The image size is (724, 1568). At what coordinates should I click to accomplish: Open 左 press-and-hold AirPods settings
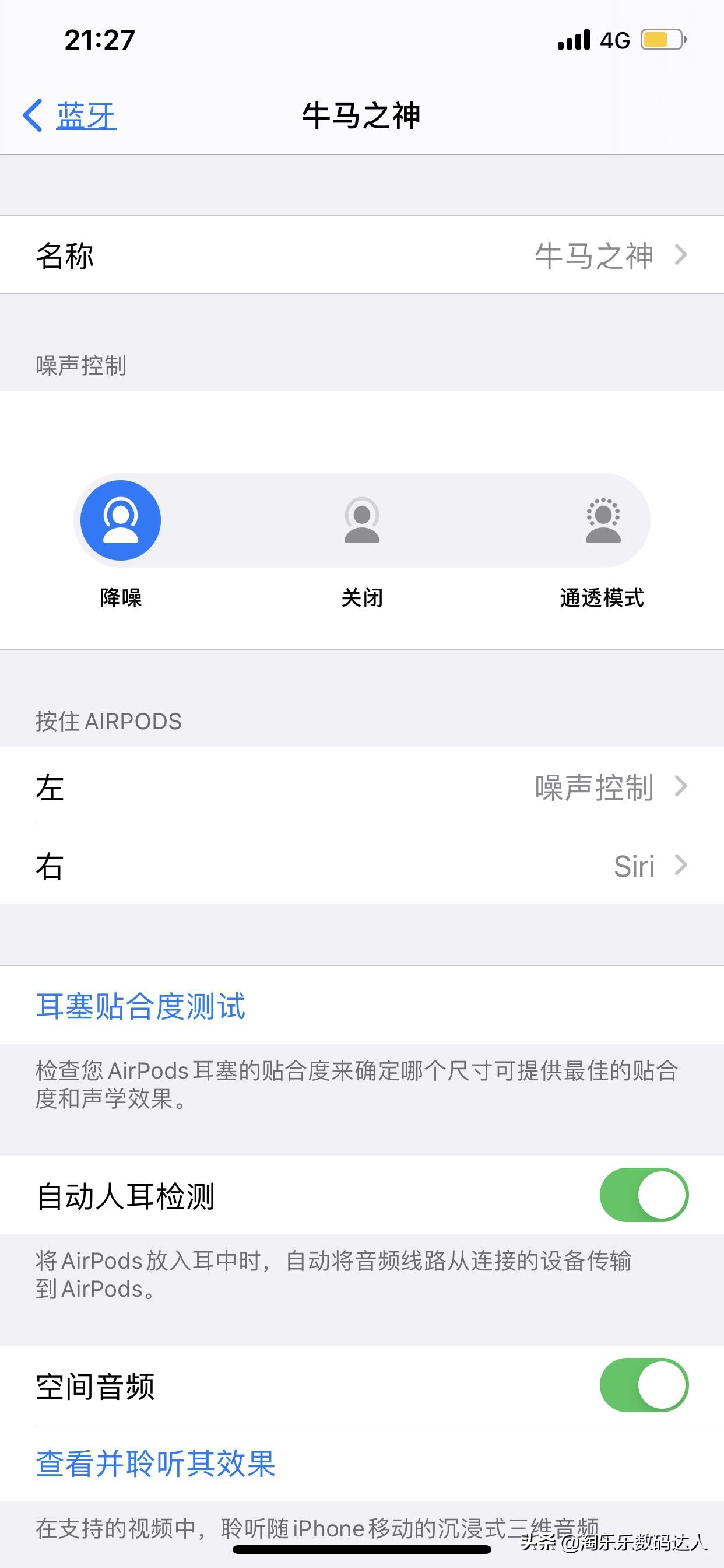point(362,786)
